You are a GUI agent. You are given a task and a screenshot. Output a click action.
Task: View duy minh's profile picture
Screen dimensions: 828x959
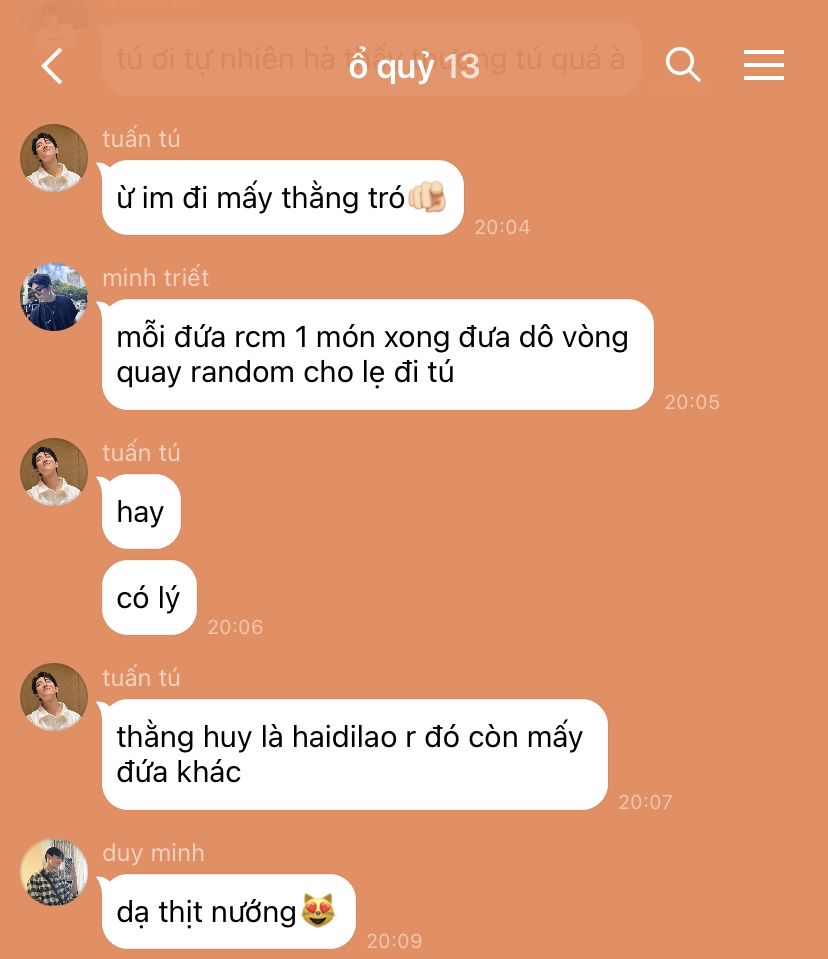click(54, 872)
